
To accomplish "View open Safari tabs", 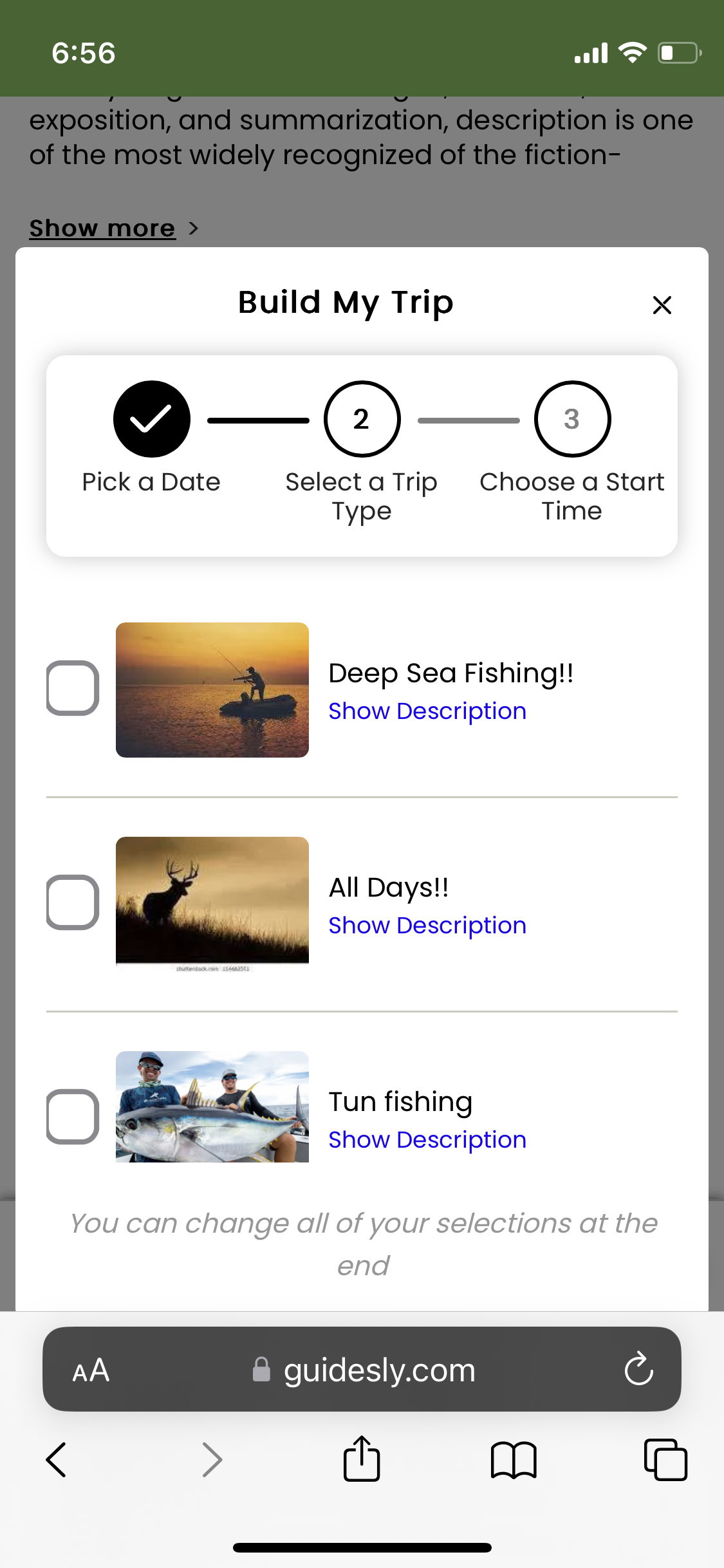I will pos(665,1460).
